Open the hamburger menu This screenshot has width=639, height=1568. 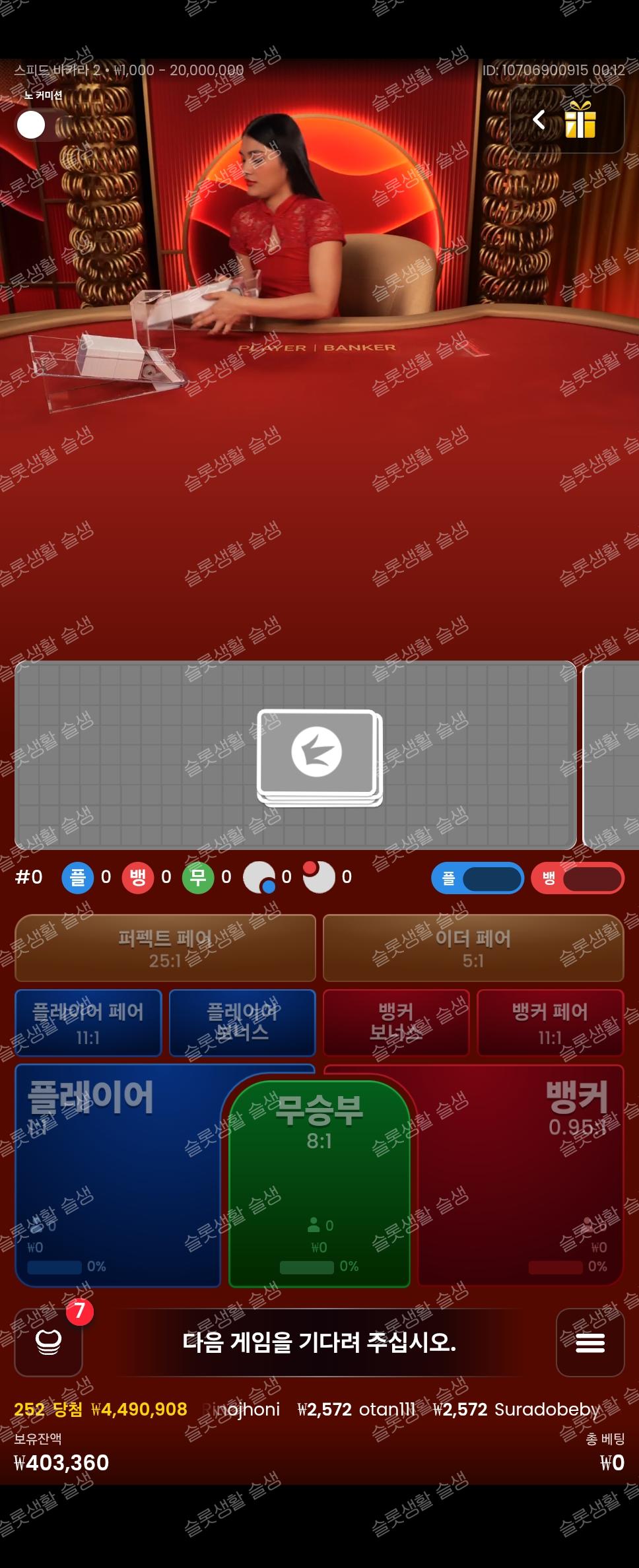[x=589, y=1342]
